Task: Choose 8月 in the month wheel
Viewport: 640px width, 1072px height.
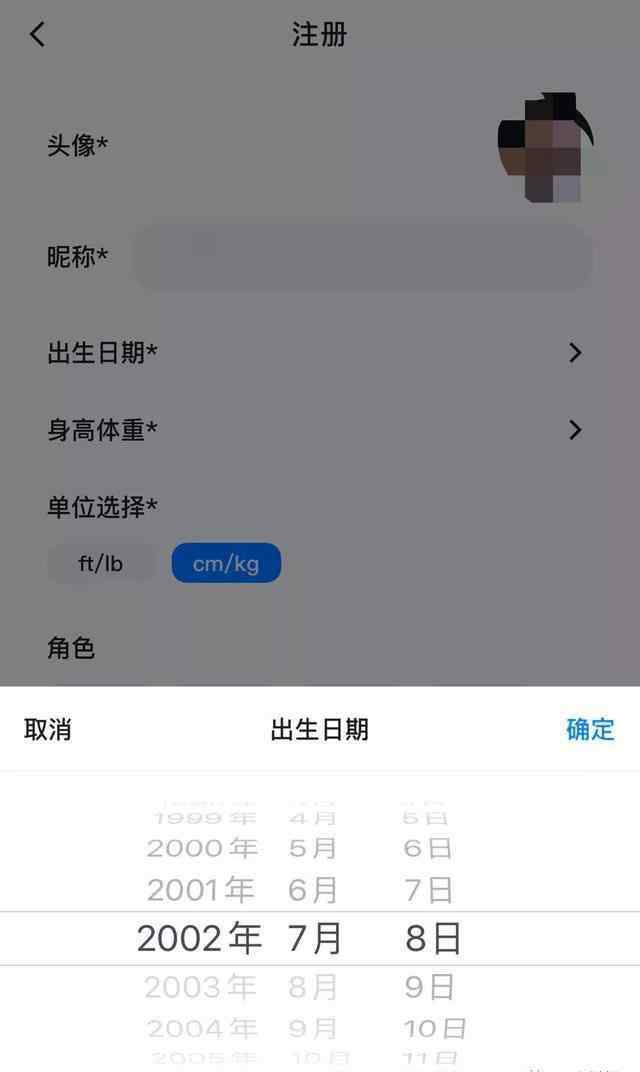Action: tap(313, 987)
